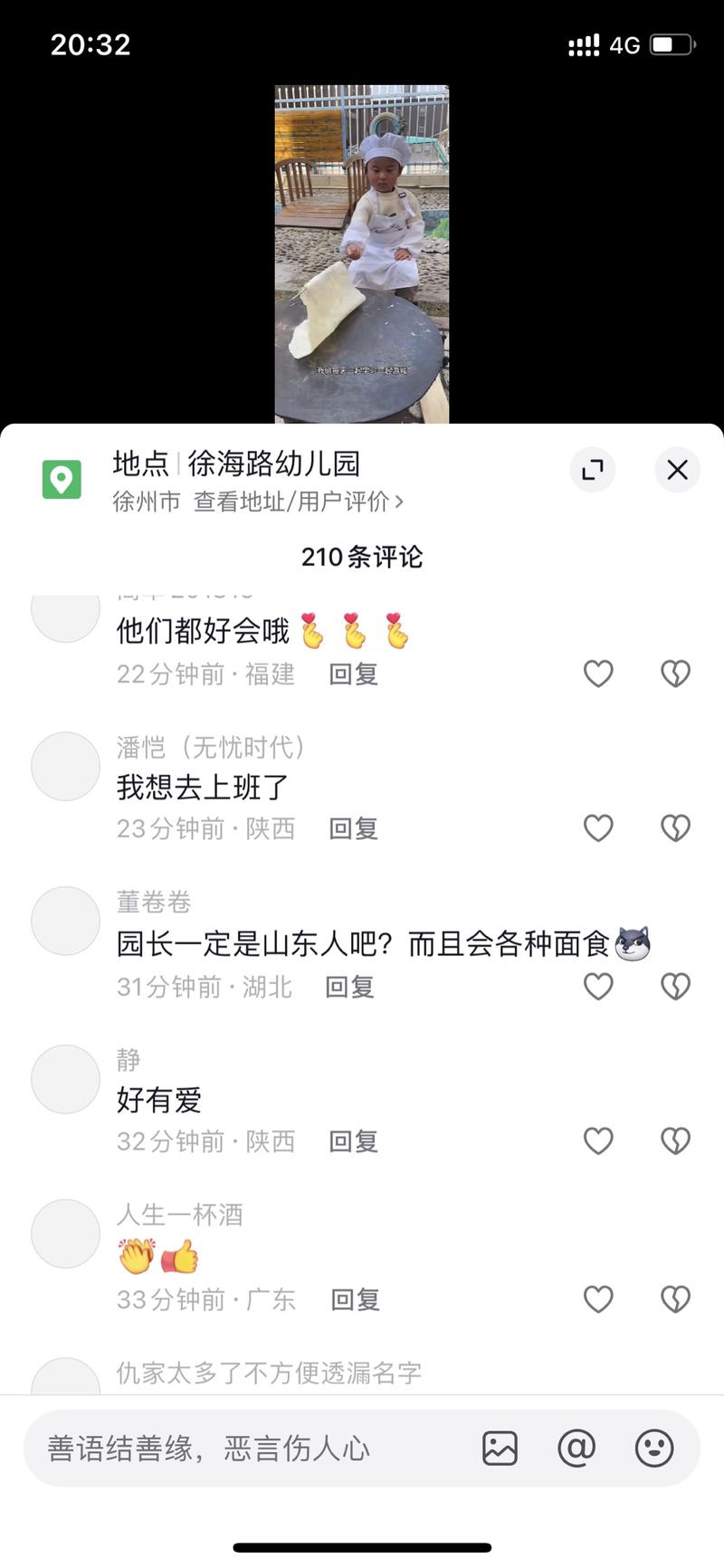
Task: Open the emoji picker
Action: (x=654, y=1448)
